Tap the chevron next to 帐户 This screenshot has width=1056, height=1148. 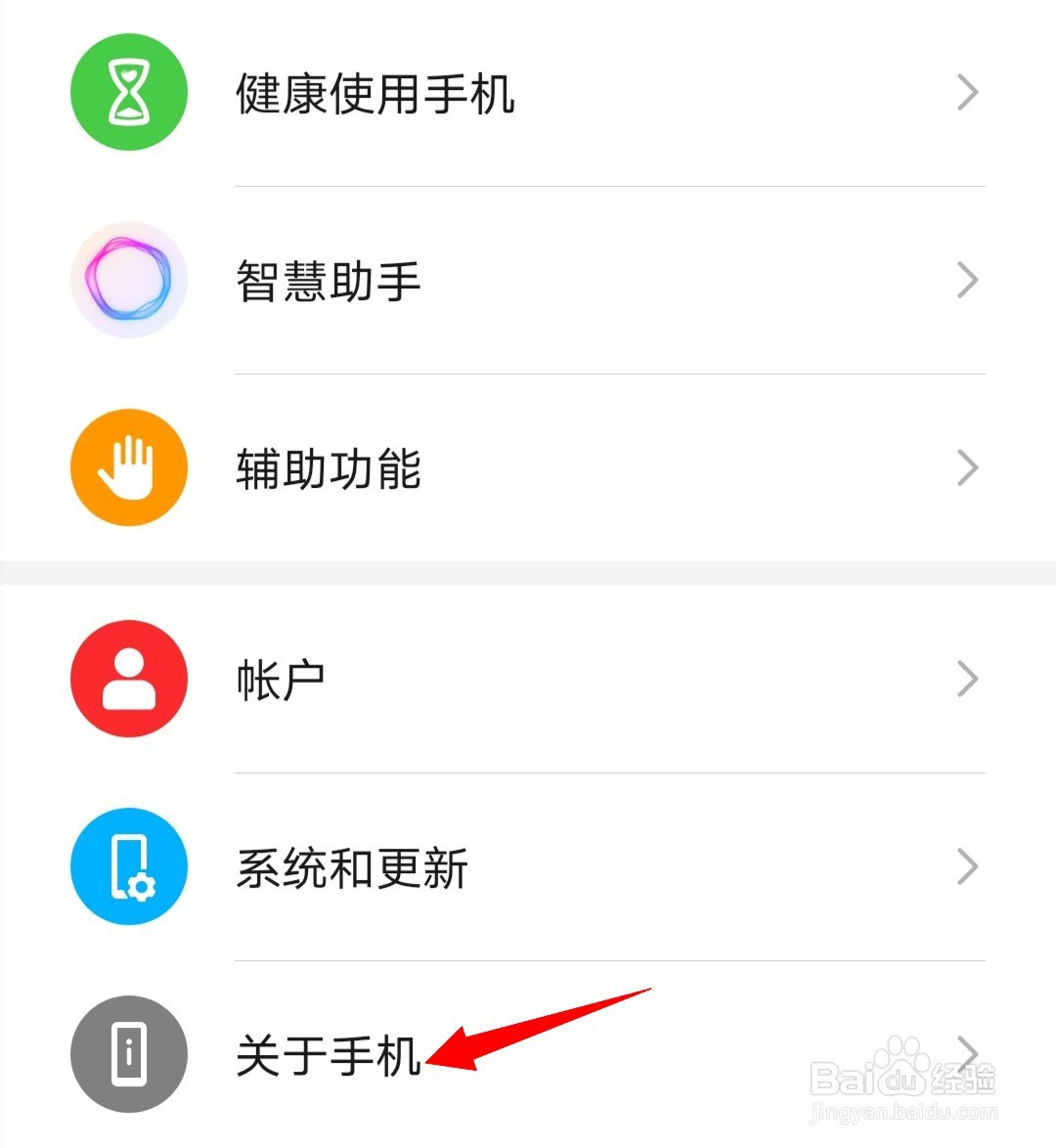coord(967,679)
